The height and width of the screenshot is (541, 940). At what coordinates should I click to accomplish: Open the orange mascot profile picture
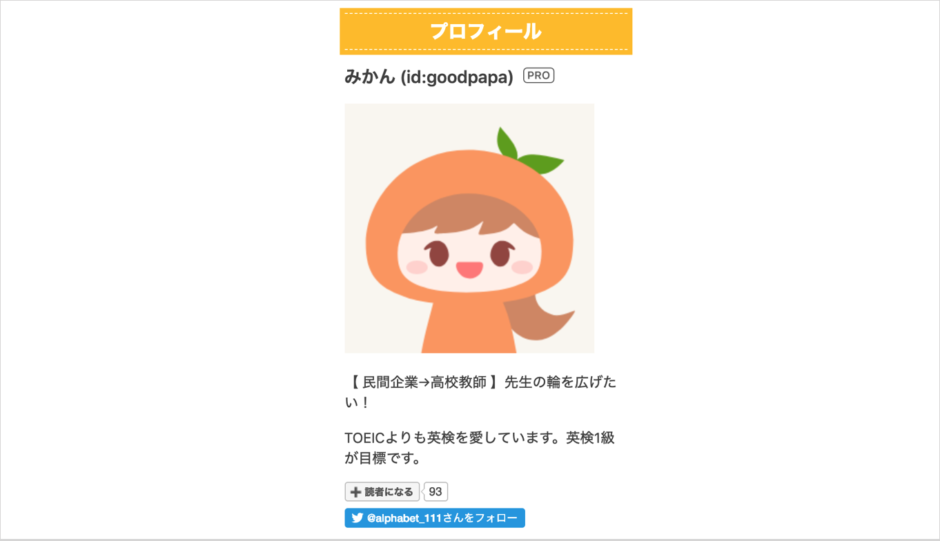[x=469, y=228]
